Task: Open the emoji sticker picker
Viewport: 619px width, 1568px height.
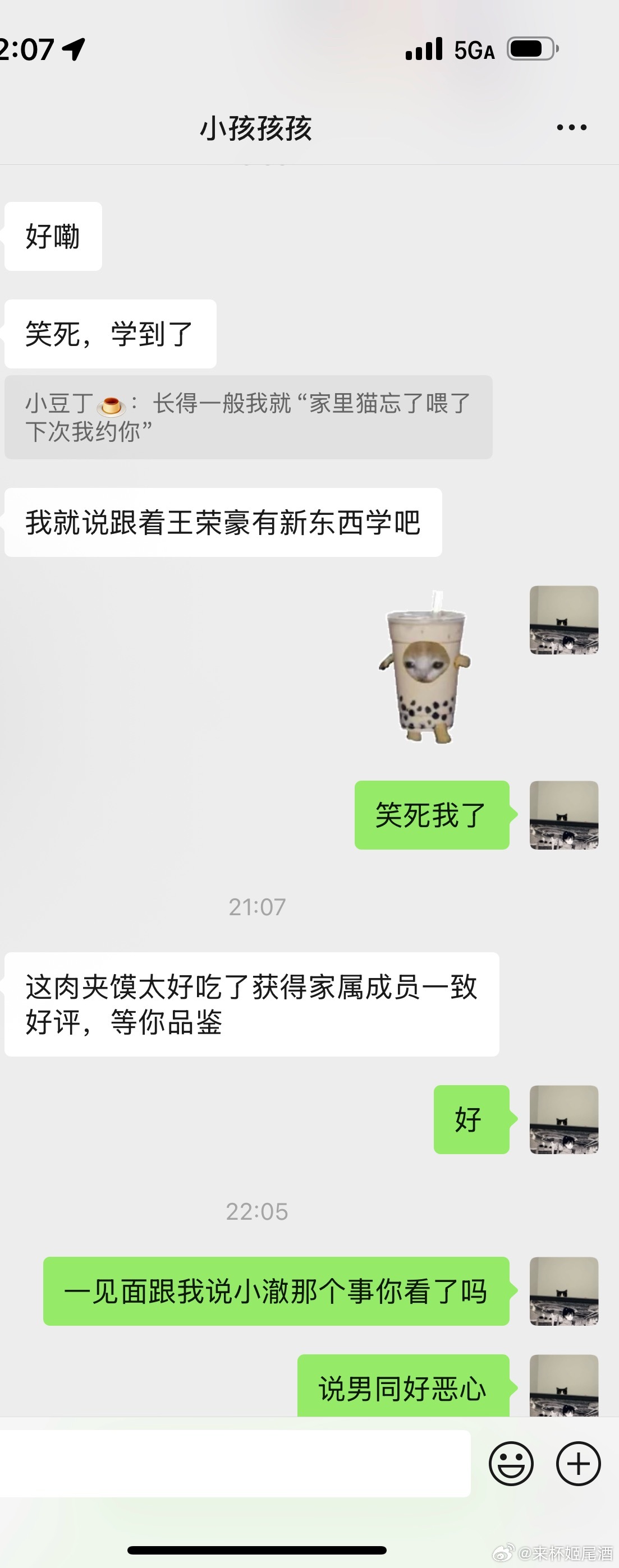Action: tap(511, 1464)
